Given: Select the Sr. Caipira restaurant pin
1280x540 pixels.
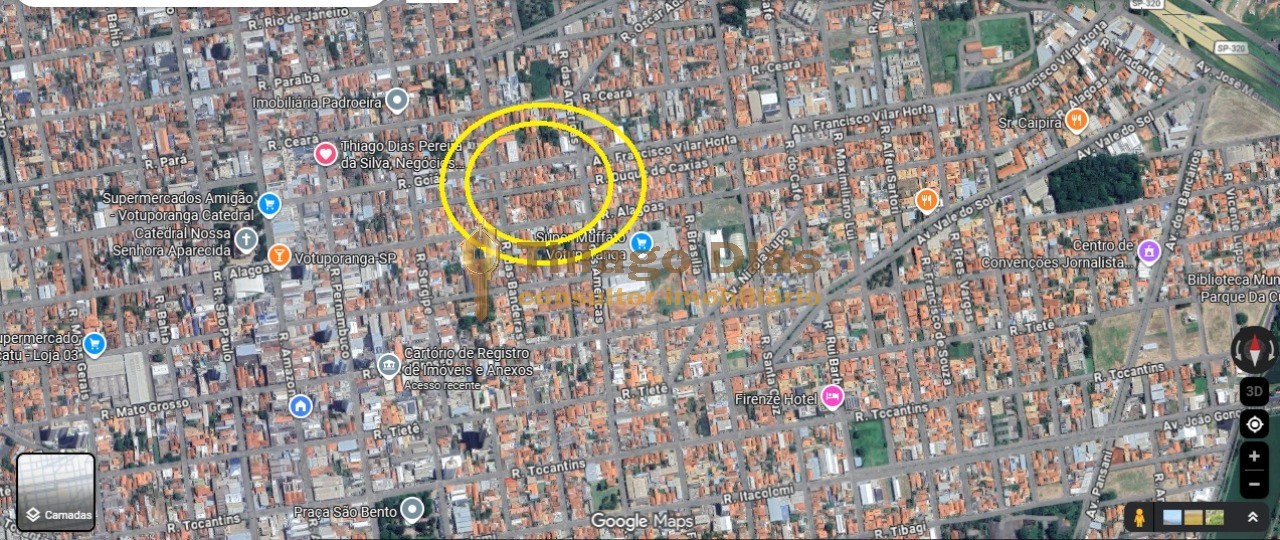Looking at the screenshot, I should 1077,122.
